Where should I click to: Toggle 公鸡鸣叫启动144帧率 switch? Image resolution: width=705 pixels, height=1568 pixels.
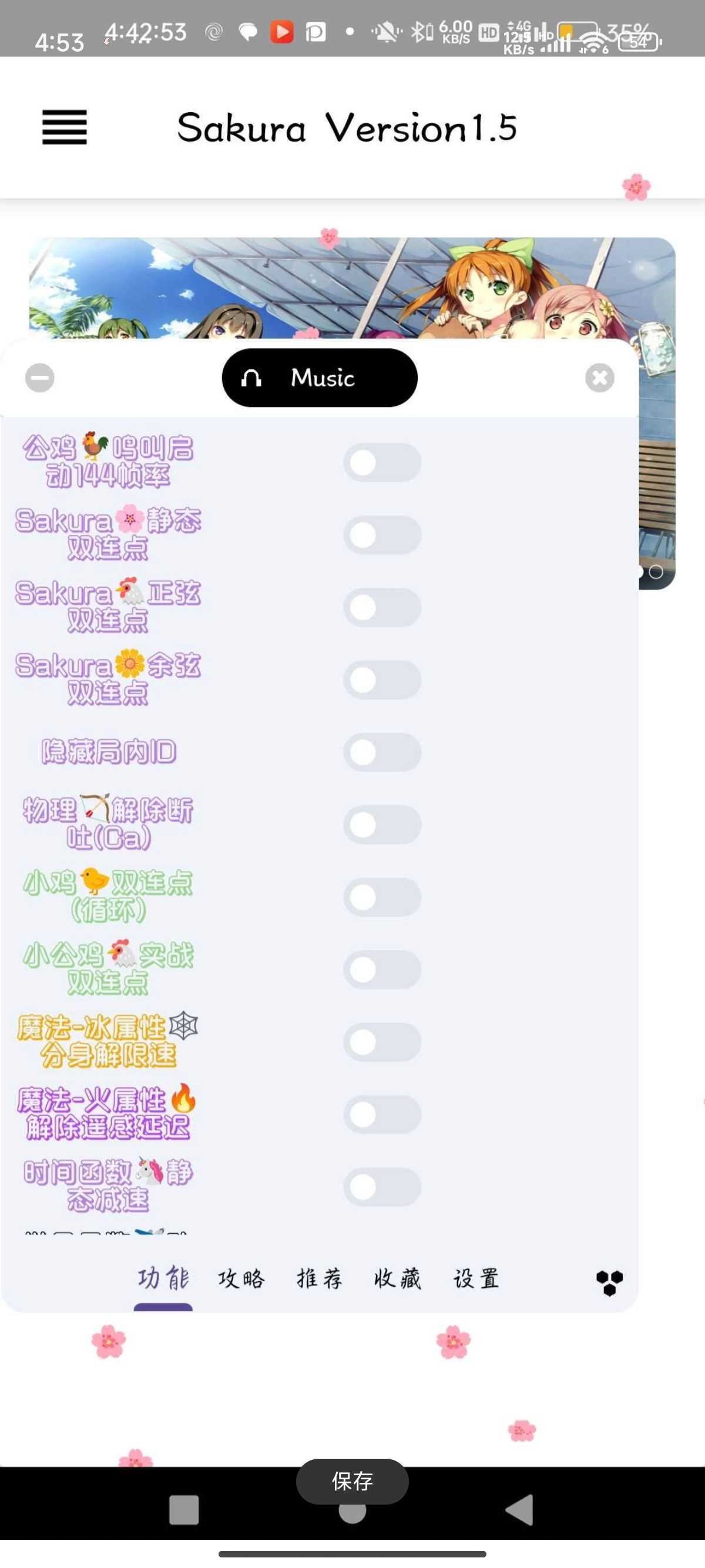(382, 463)
